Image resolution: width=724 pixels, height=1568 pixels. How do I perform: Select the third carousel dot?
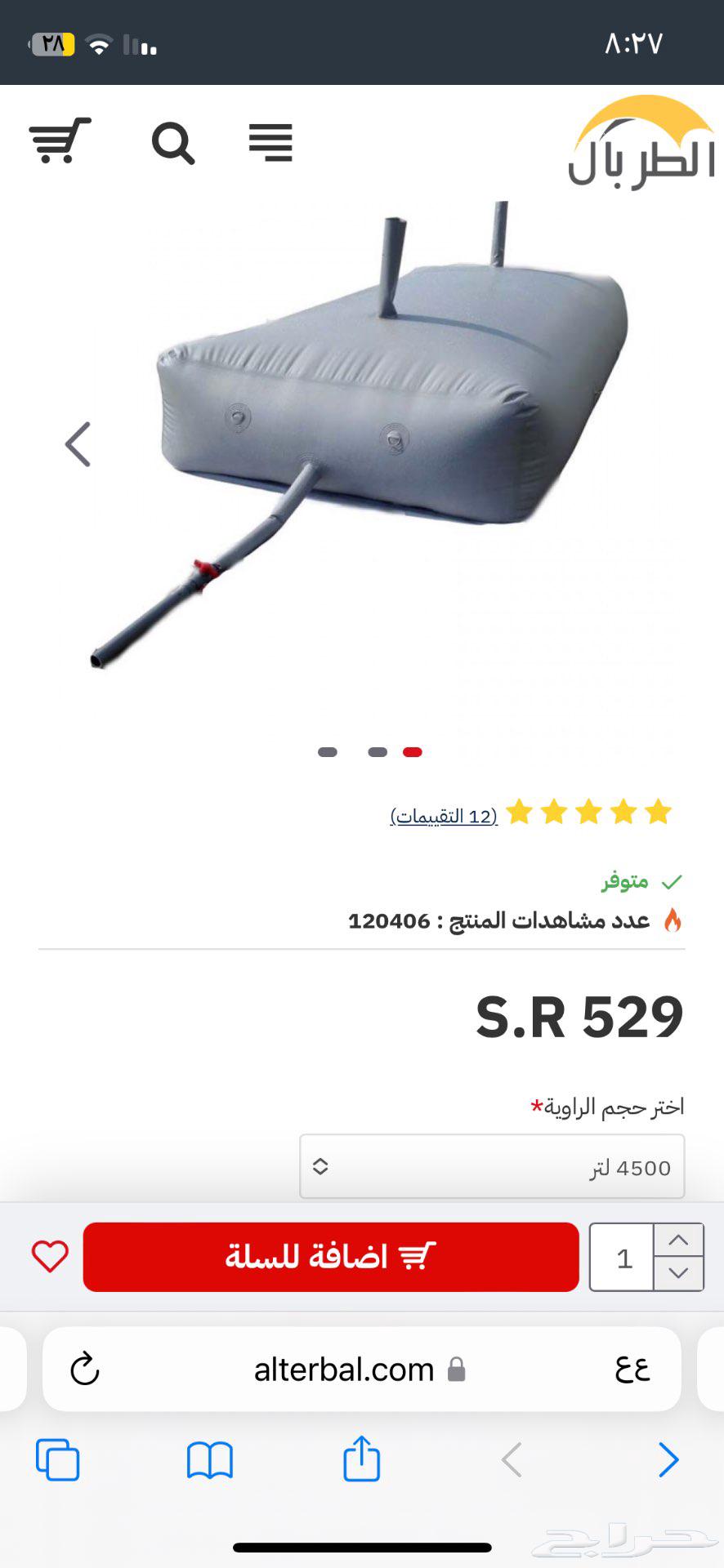pyautogui.click(x=413, y=751)
